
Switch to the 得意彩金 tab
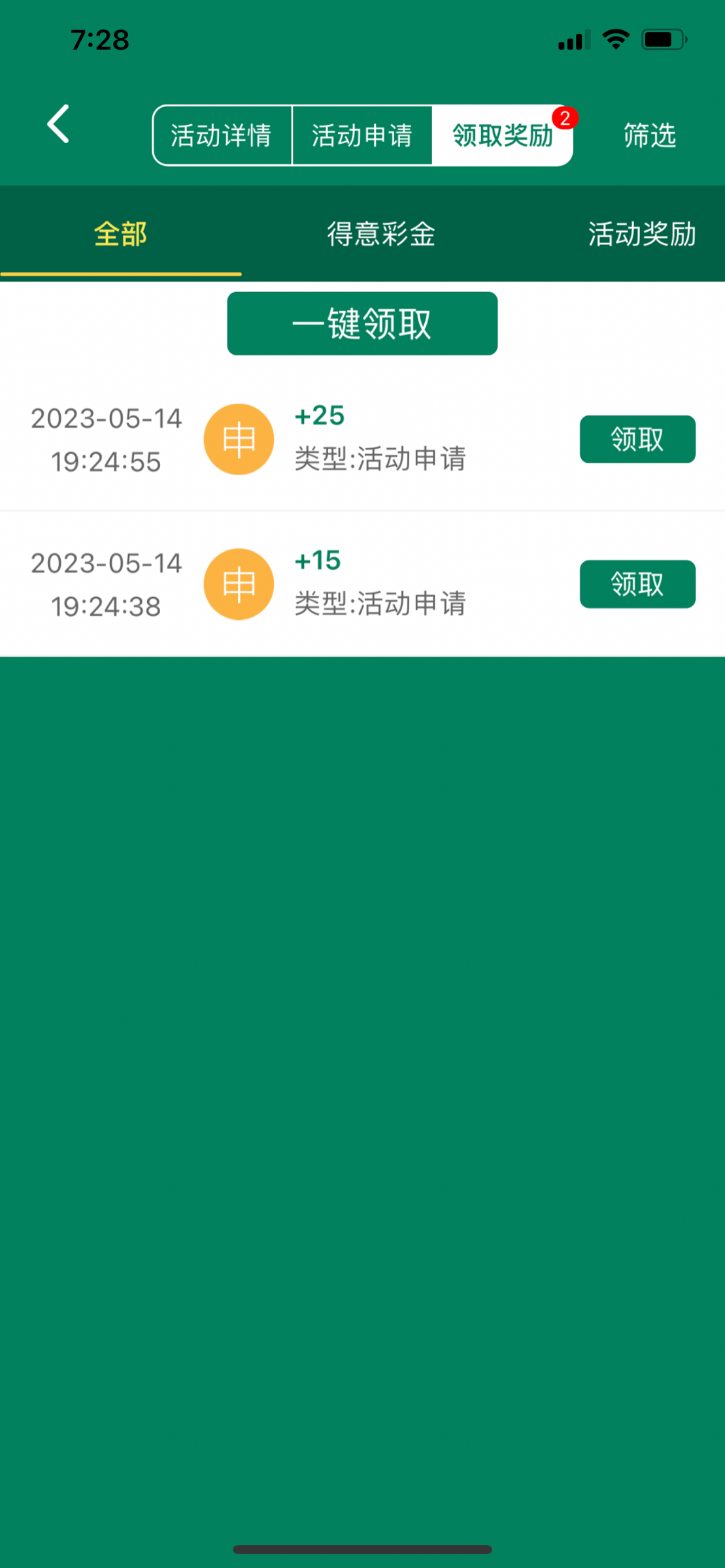tap(381, 234)
